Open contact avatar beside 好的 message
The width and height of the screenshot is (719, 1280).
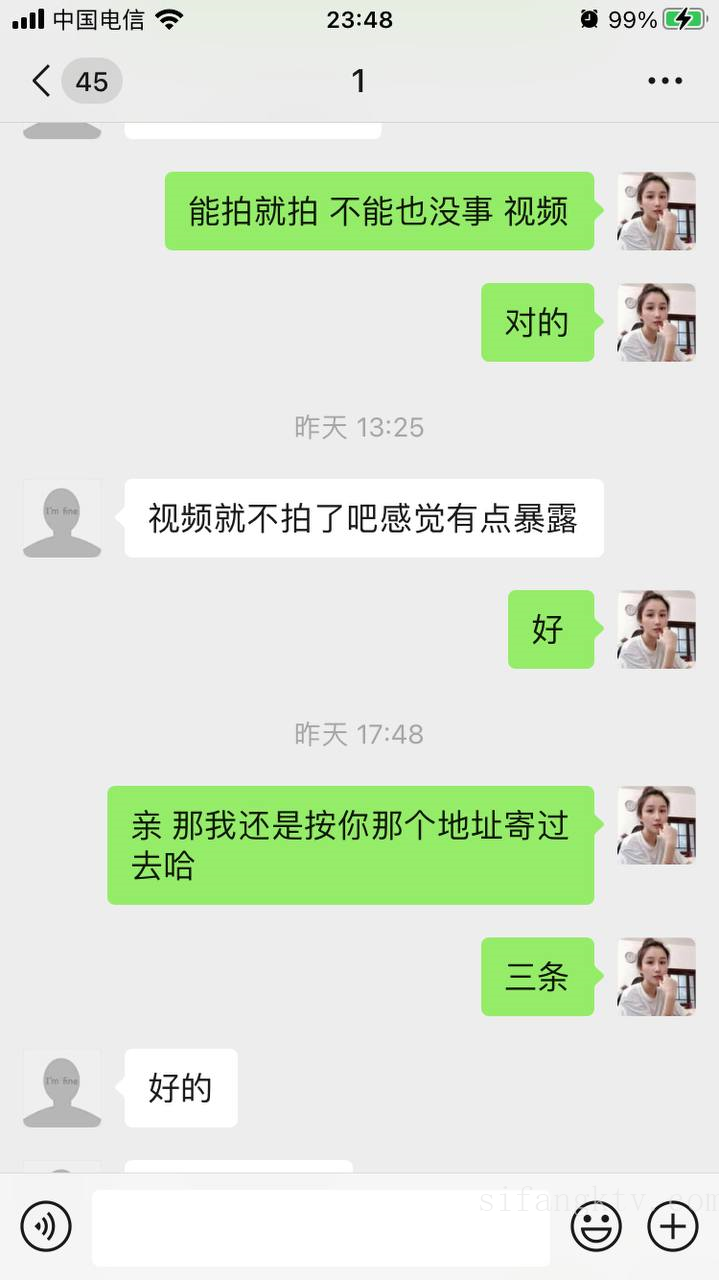pyautogui.click(x=62, y=1088)
